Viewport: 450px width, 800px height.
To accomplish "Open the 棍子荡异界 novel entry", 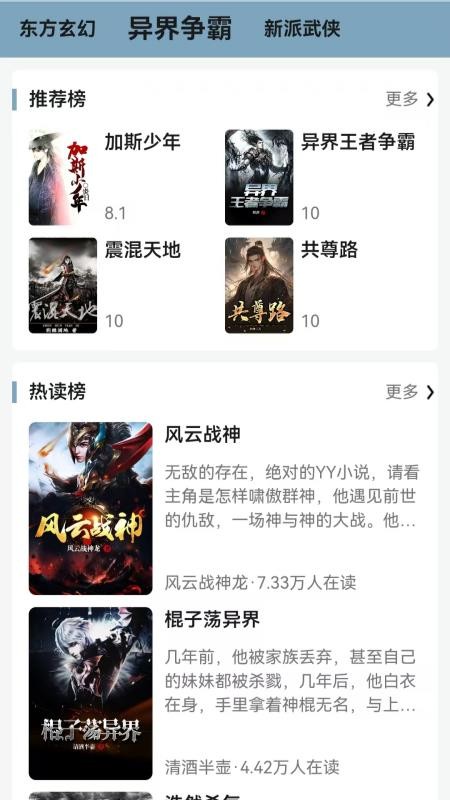I will (x=224, y=693).
